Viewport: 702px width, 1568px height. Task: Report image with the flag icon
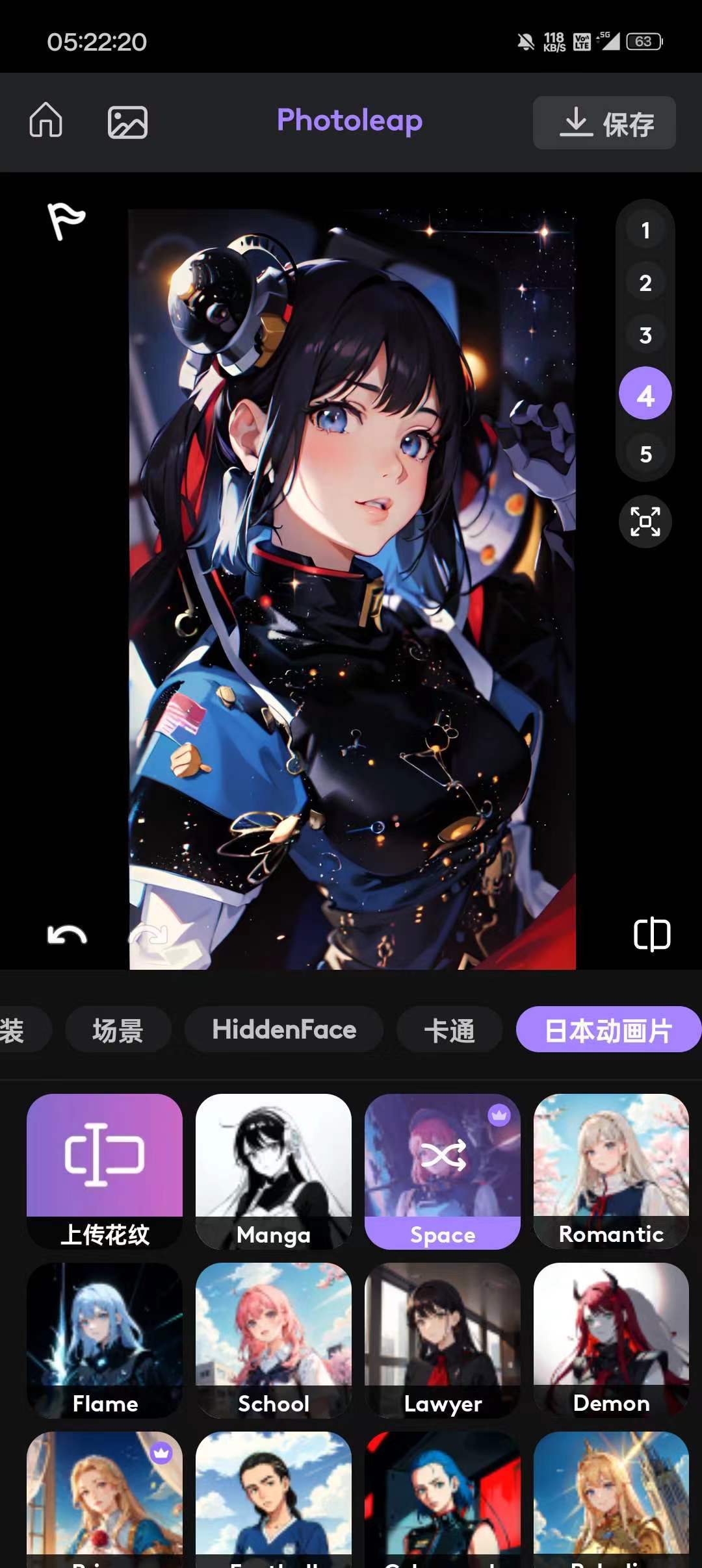[66, 220]
